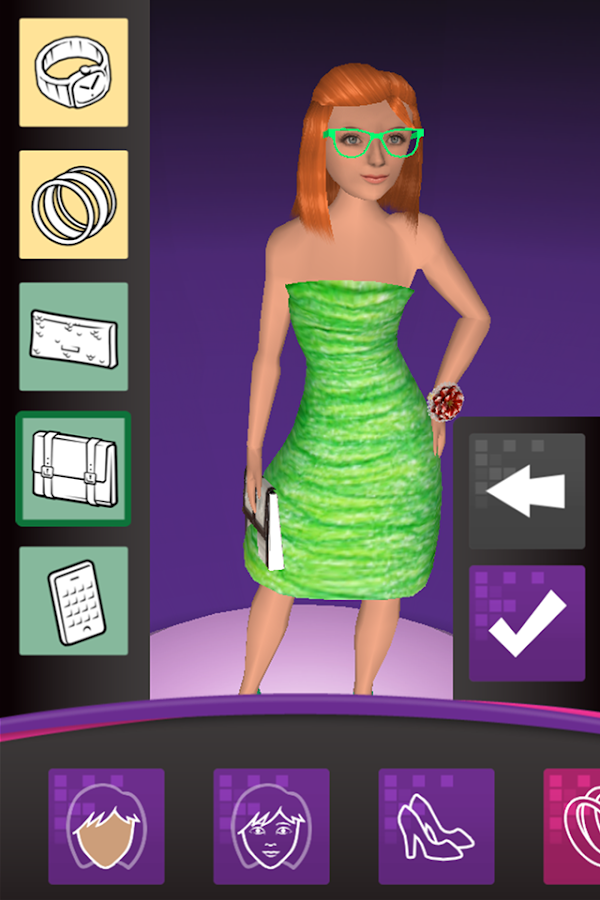Pick the clutch purse accessory
Image resolution: width=600 pixels, height=900 pixels.
[74, 336]
